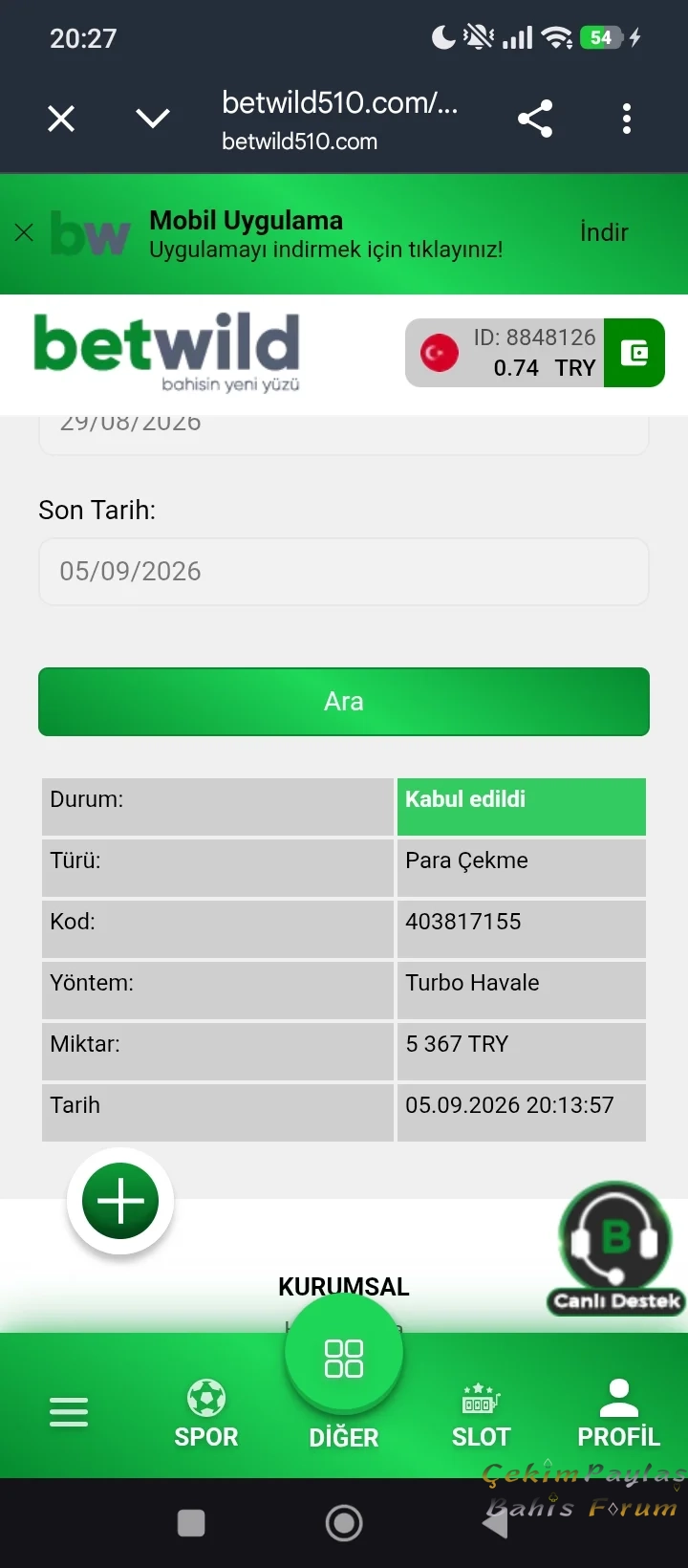
Task: Switch to the SPOR tab
Action: 206,1414
